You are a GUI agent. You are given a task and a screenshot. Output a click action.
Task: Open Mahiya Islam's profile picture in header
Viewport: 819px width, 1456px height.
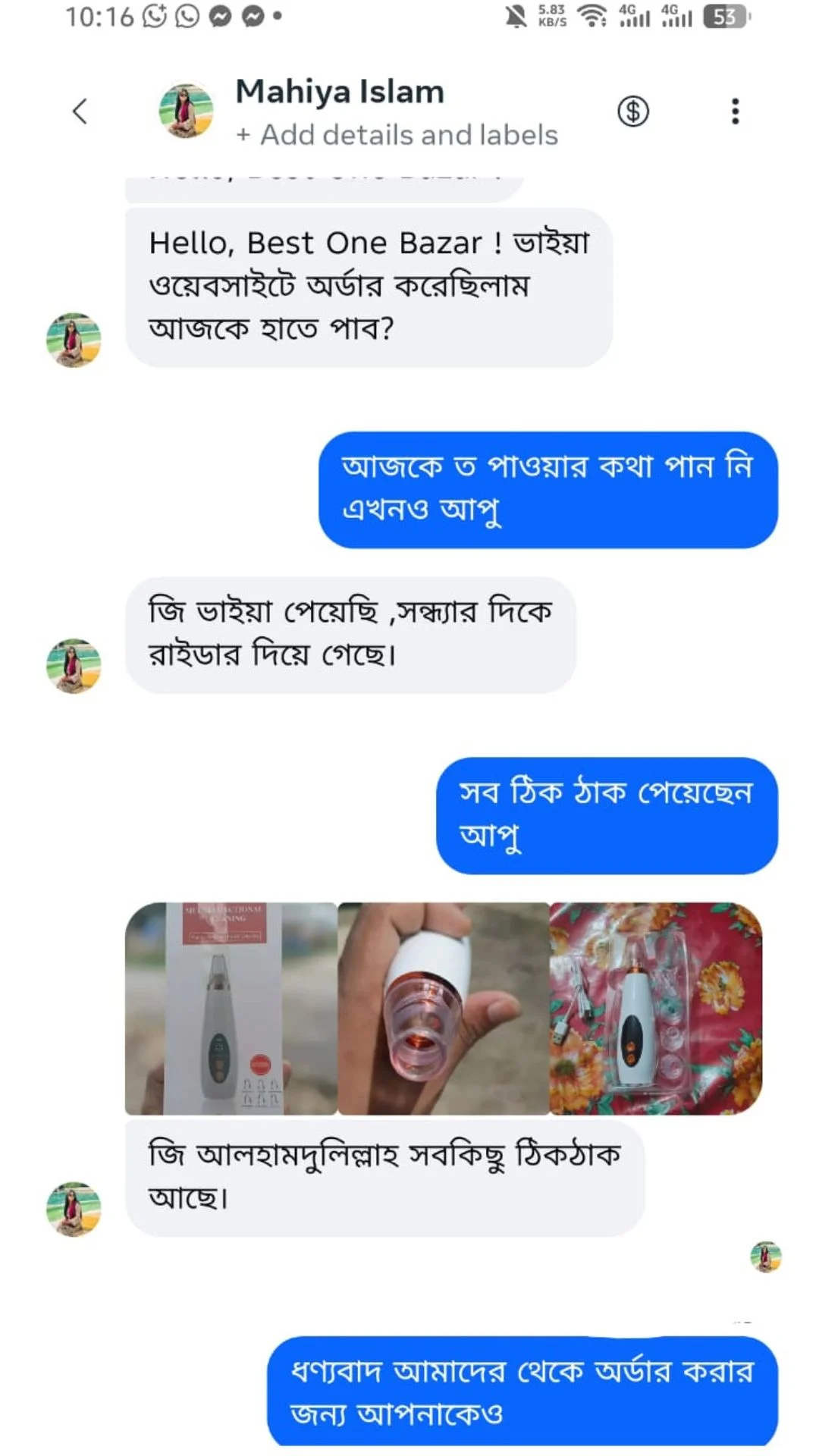coord(187,111)
